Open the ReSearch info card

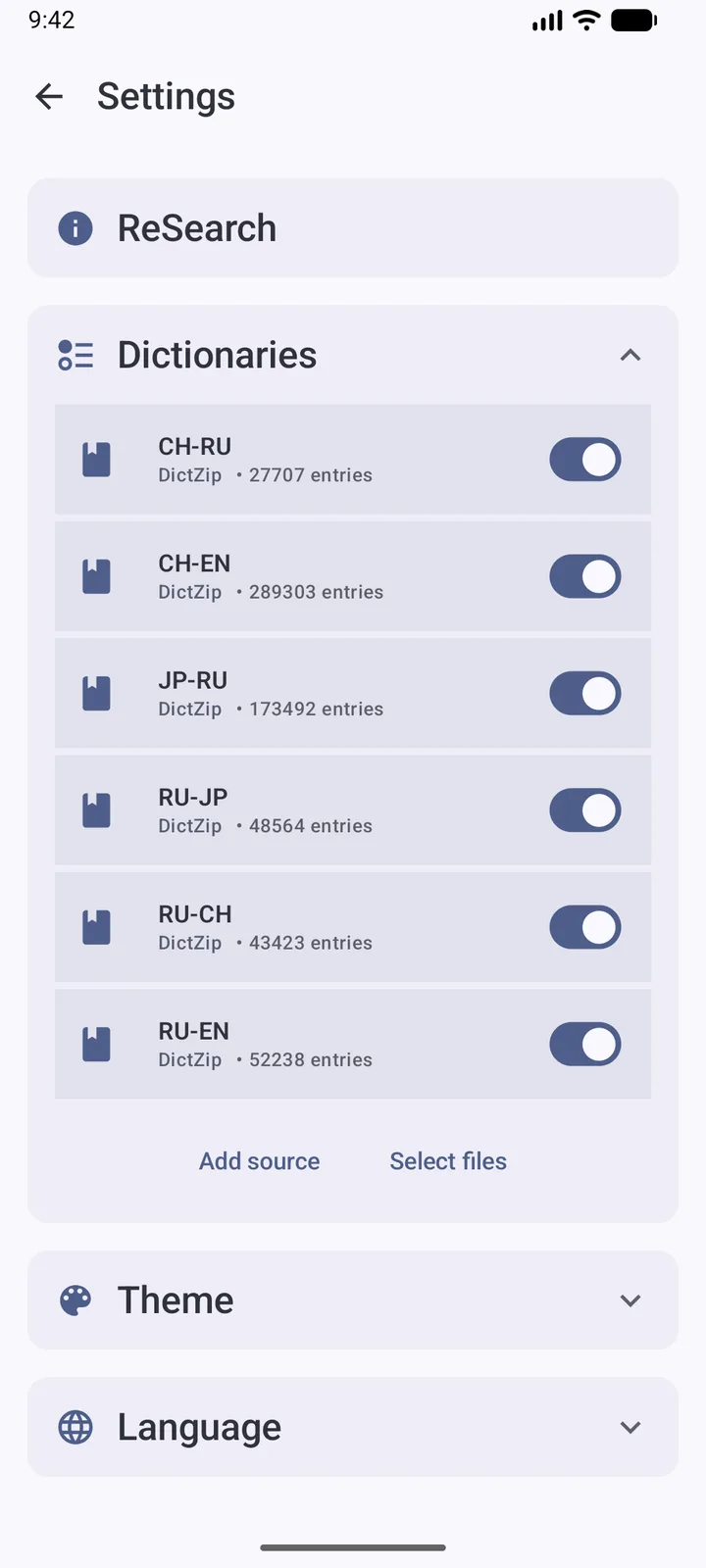pos(353,228)
